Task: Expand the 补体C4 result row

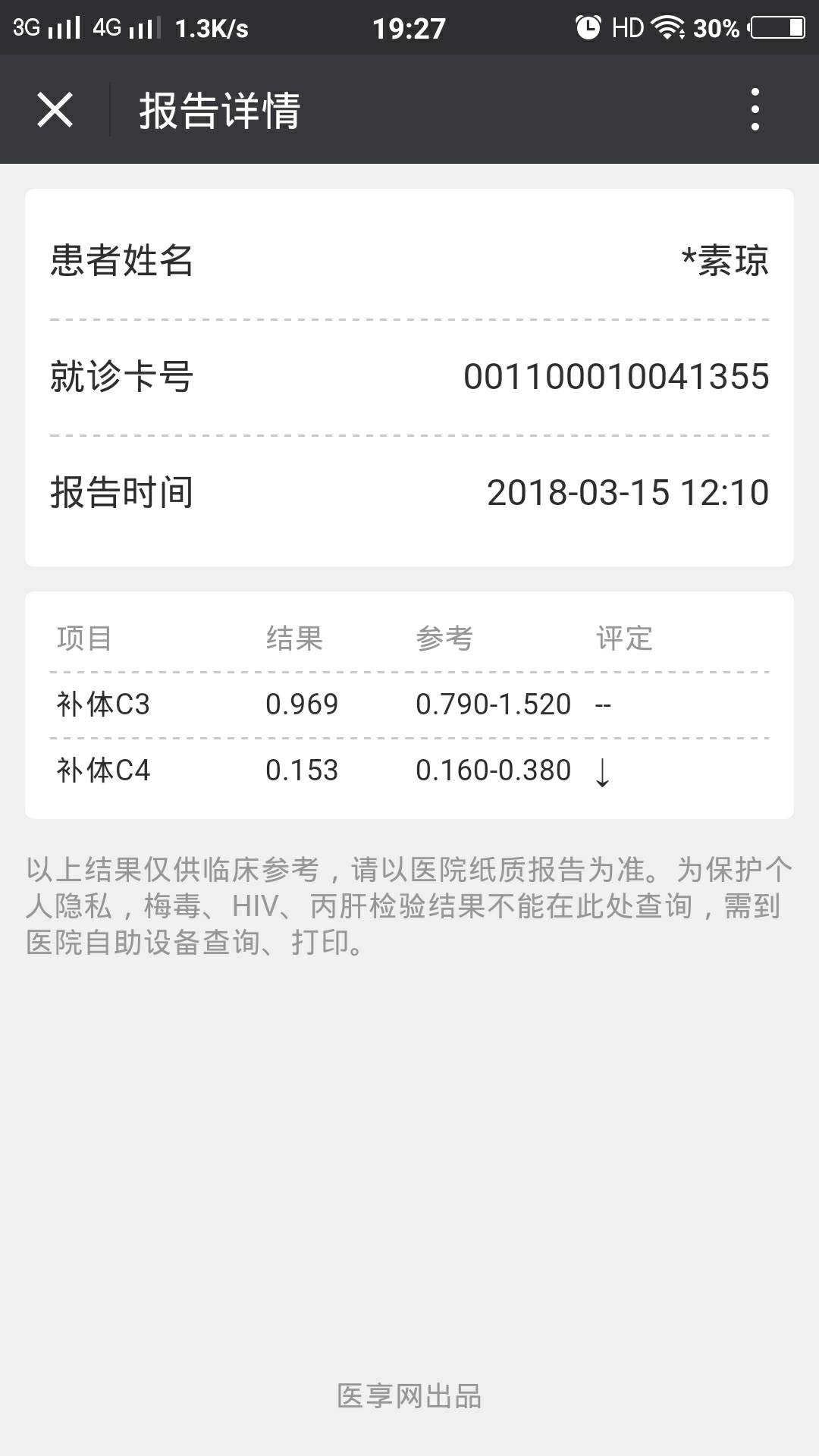Action: 409,770
